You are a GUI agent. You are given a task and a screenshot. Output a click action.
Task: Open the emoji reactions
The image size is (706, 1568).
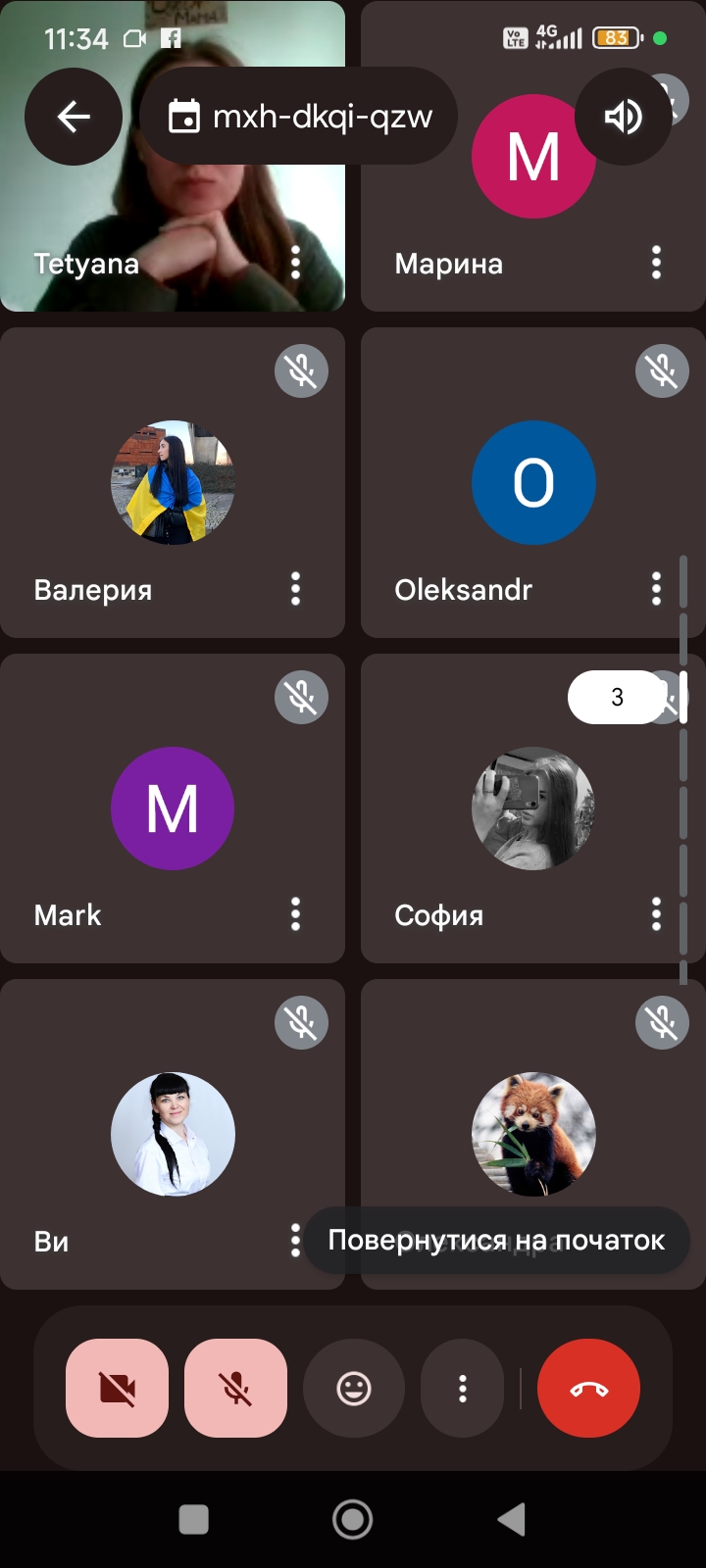[354, 1389]
